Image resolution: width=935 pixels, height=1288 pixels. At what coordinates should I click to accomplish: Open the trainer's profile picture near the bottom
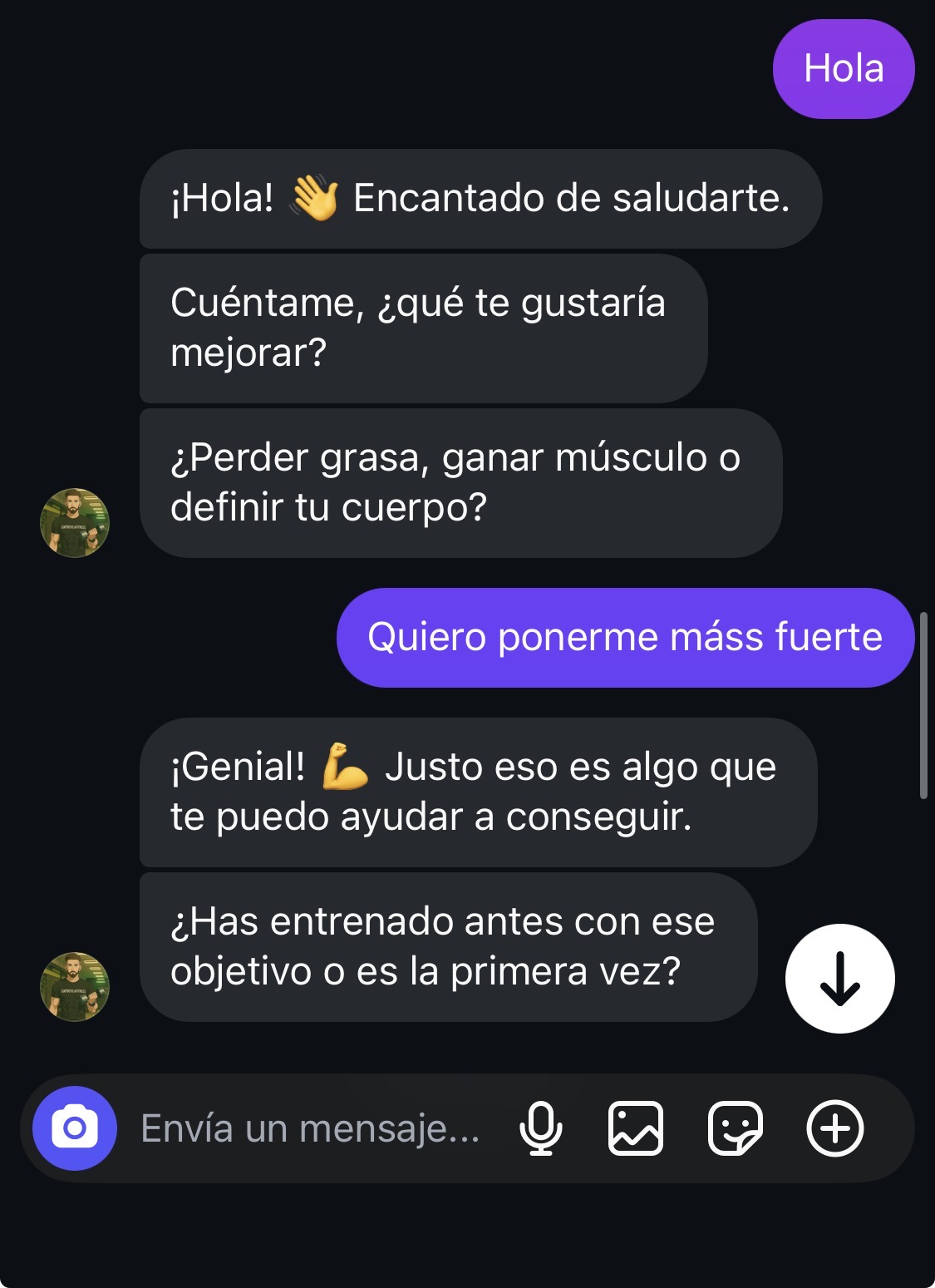pyautogui.click(x=74, y=985)
